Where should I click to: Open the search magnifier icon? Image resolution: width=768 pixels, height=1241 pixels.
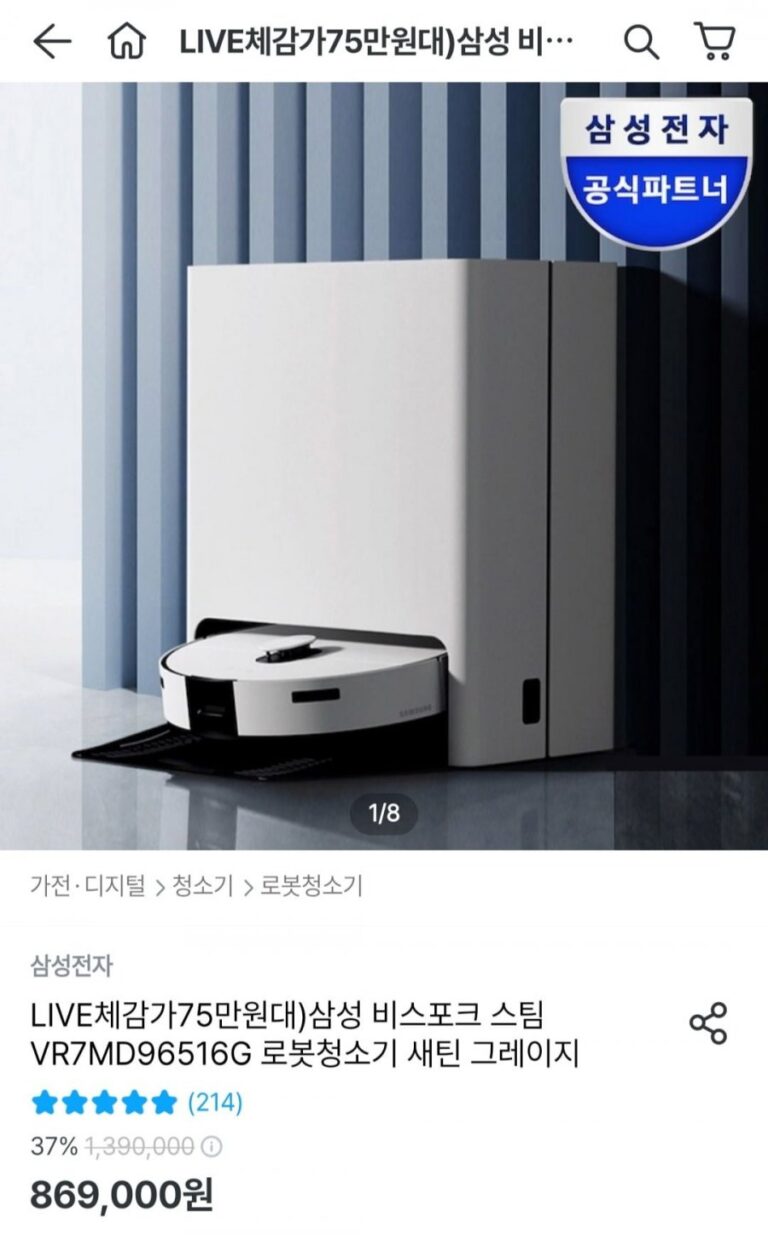point(641,41)
